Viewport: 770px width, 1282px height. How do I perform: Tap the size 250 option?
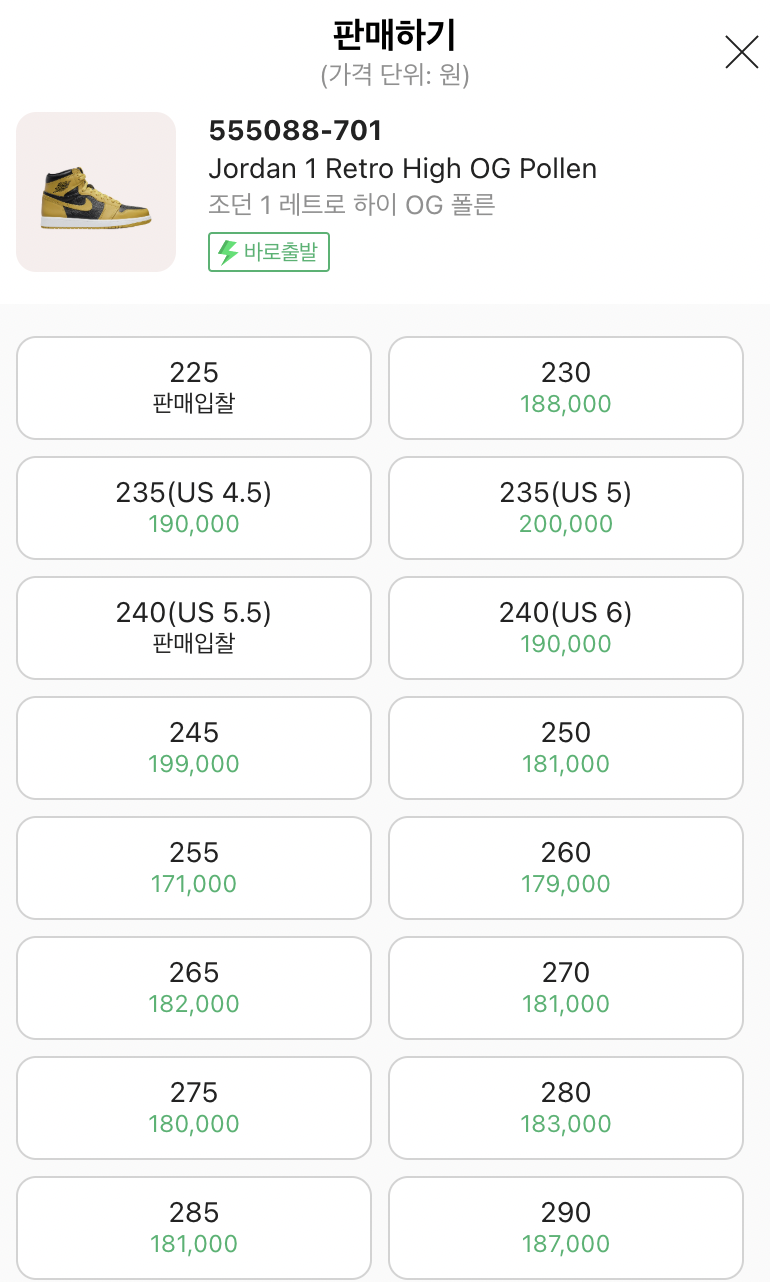pos(566,748)
